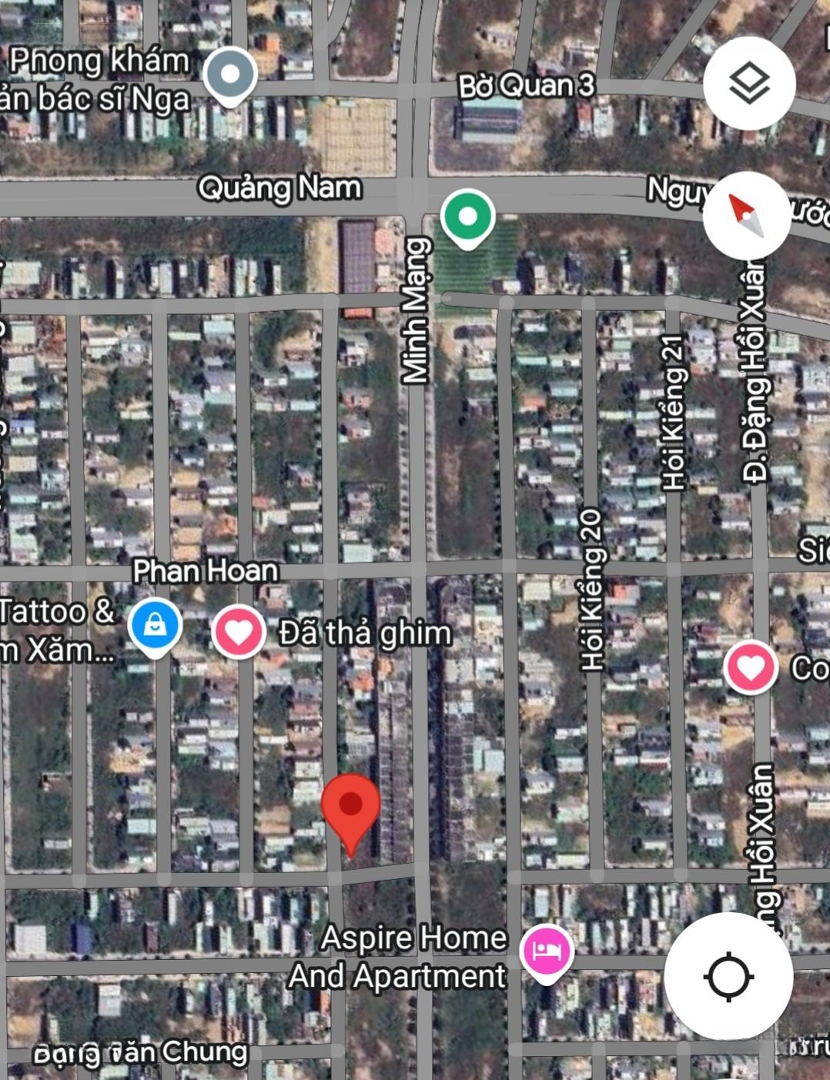Tap the compass to reset orientation
This screenshot has height=1080, width=830.
click(749, 213)
